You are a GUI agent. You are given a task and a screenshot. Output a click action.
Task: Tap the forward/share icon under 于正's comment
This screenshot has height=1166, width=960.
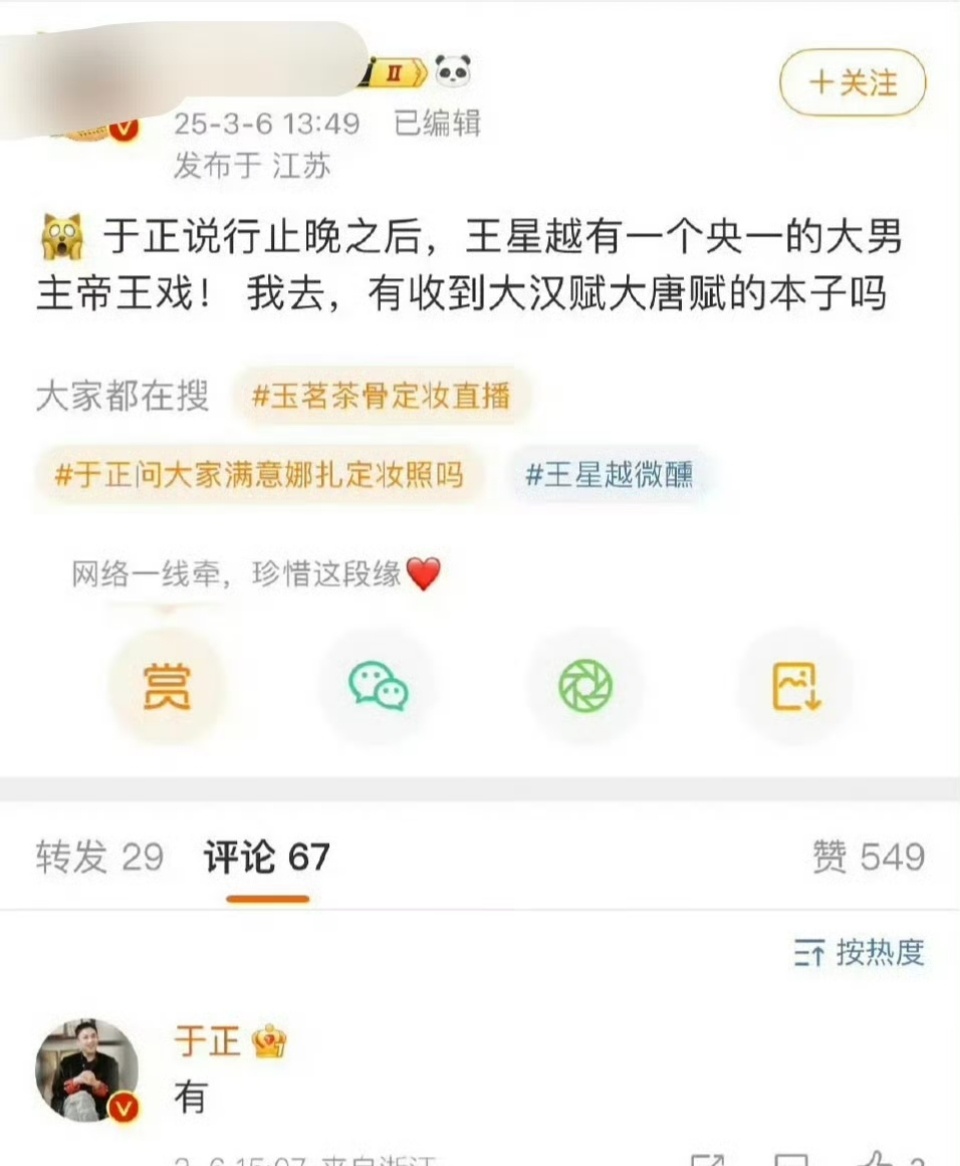tap(708, 1158)
